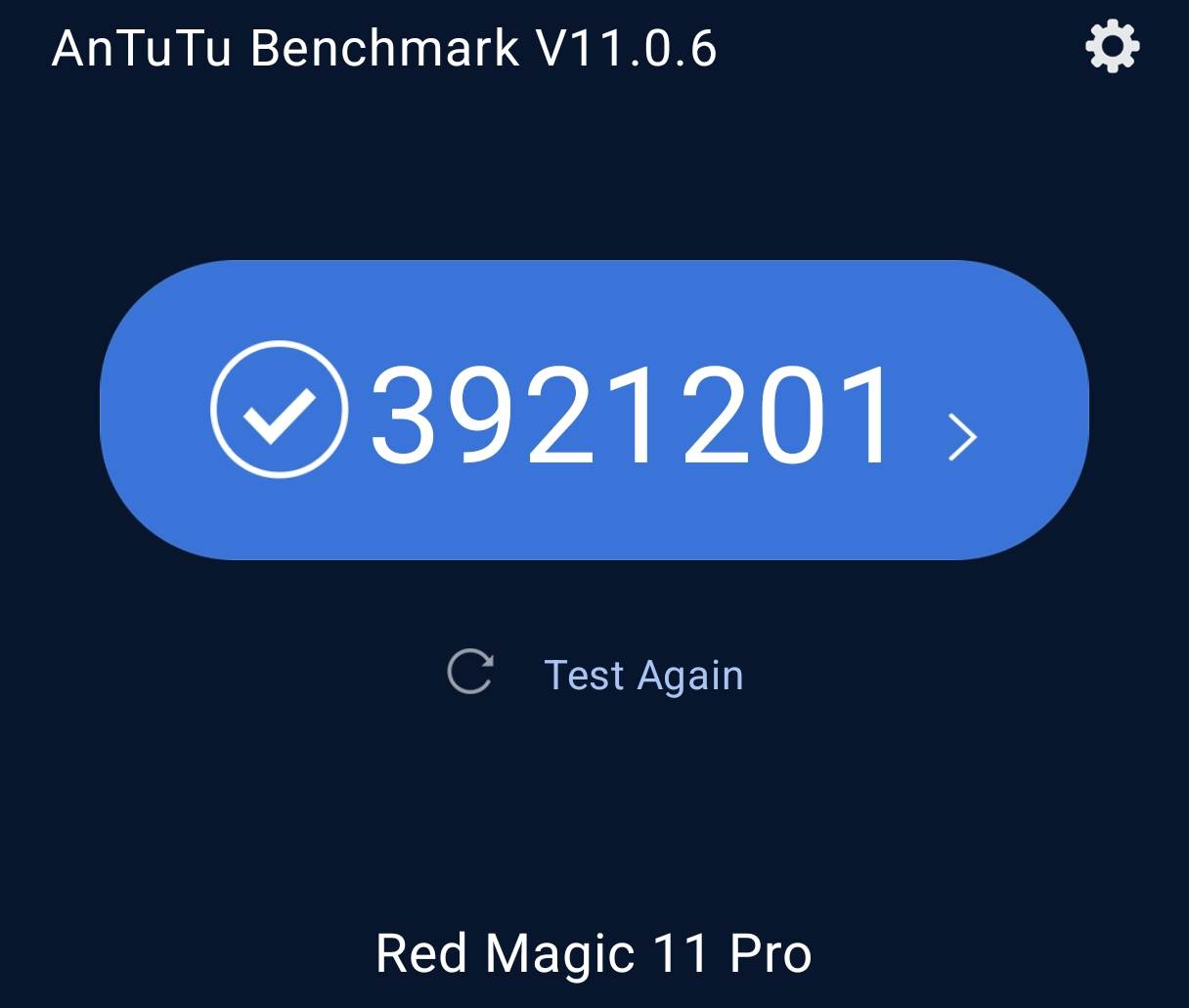
Task: Open the settings gear icon
Action: click(1113, 46)
